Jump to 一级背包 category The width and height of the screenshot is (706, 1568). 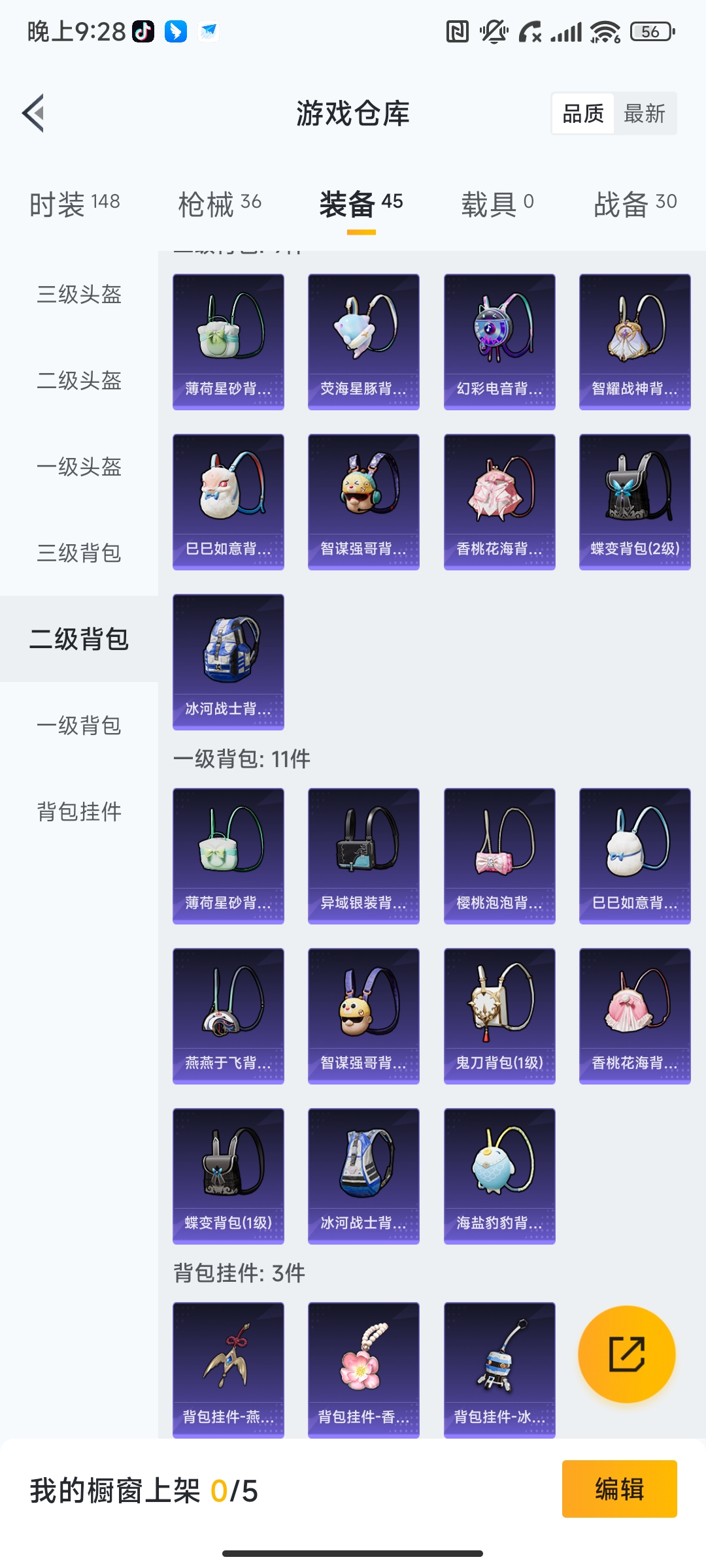coord(79,725)
